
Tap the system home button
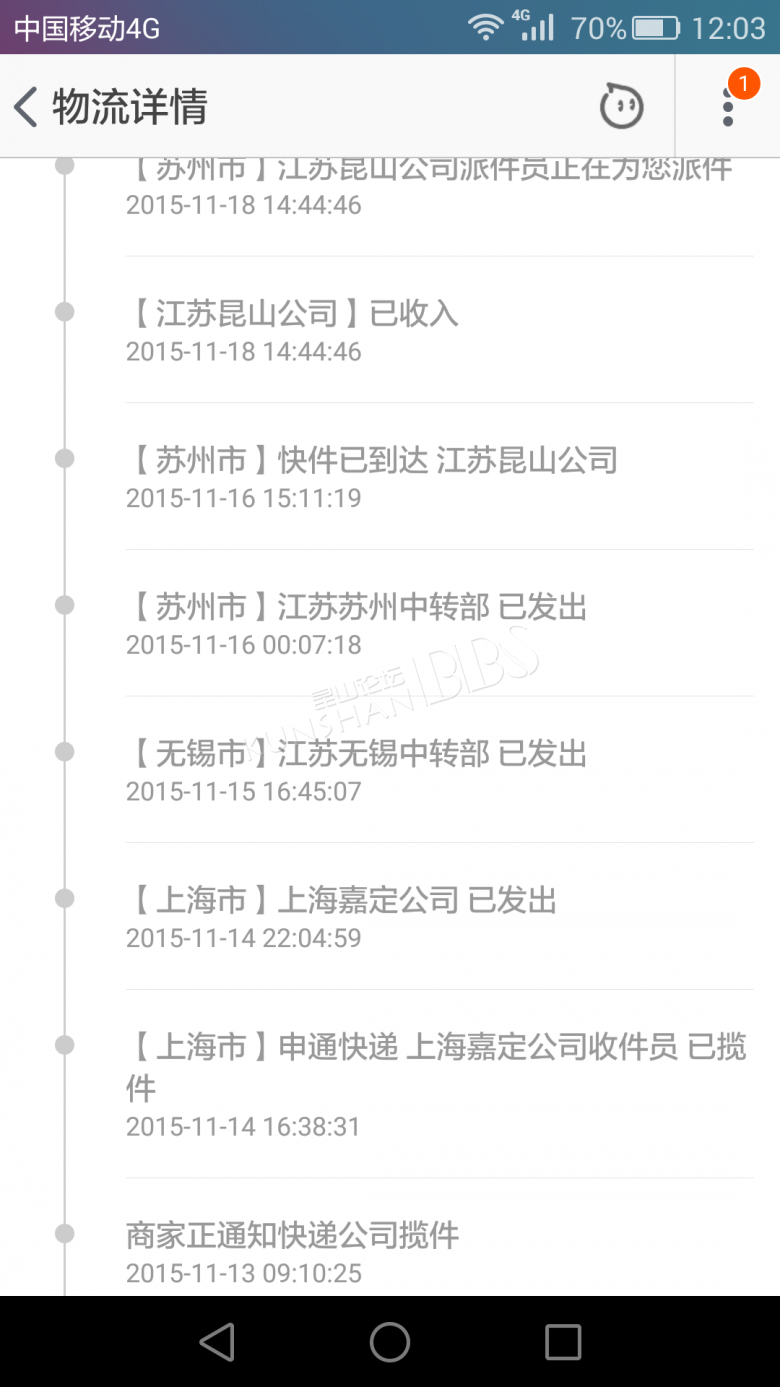390,1342
